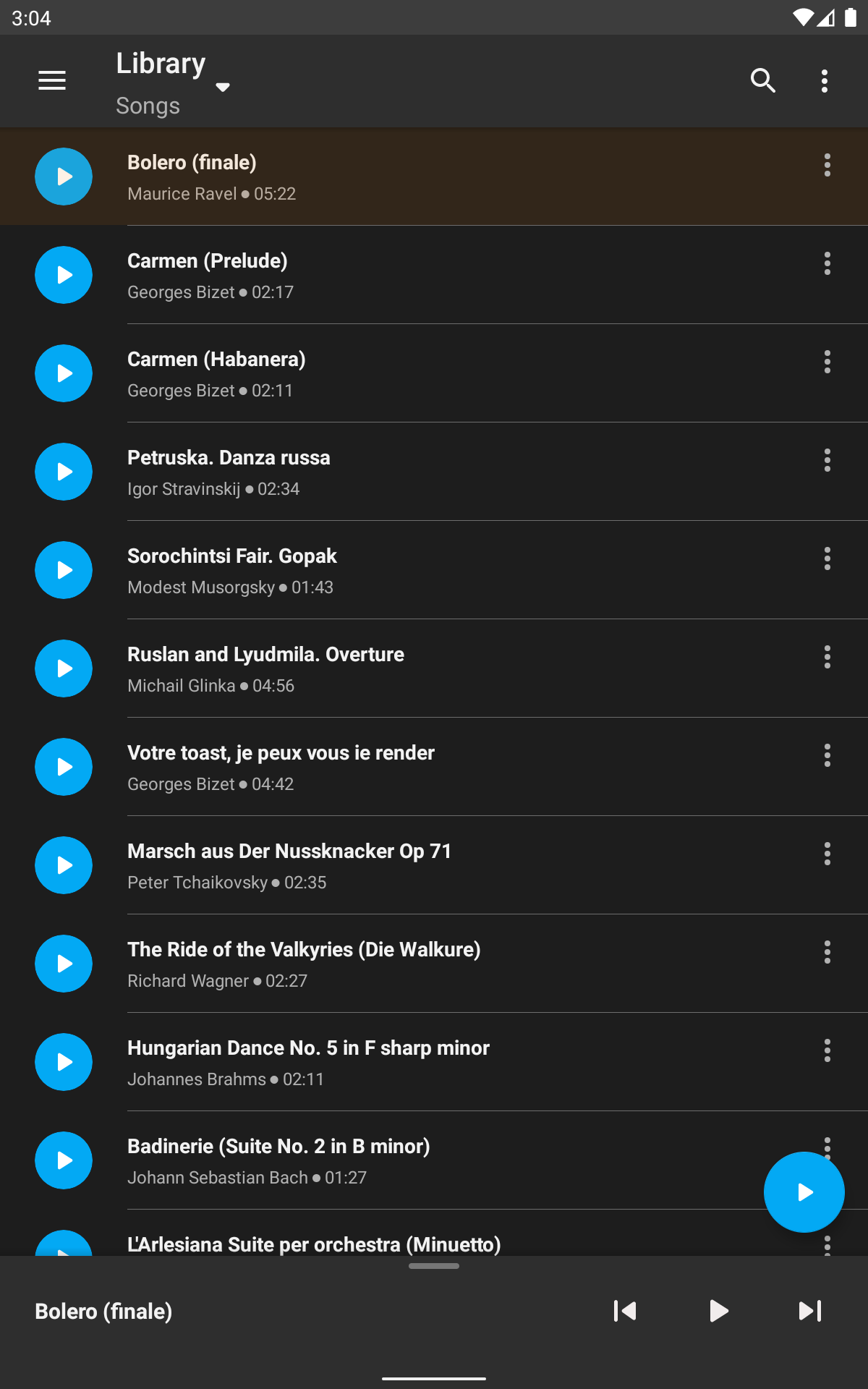
Task: Start playback in the bottom player
Action: (718, 1311)
